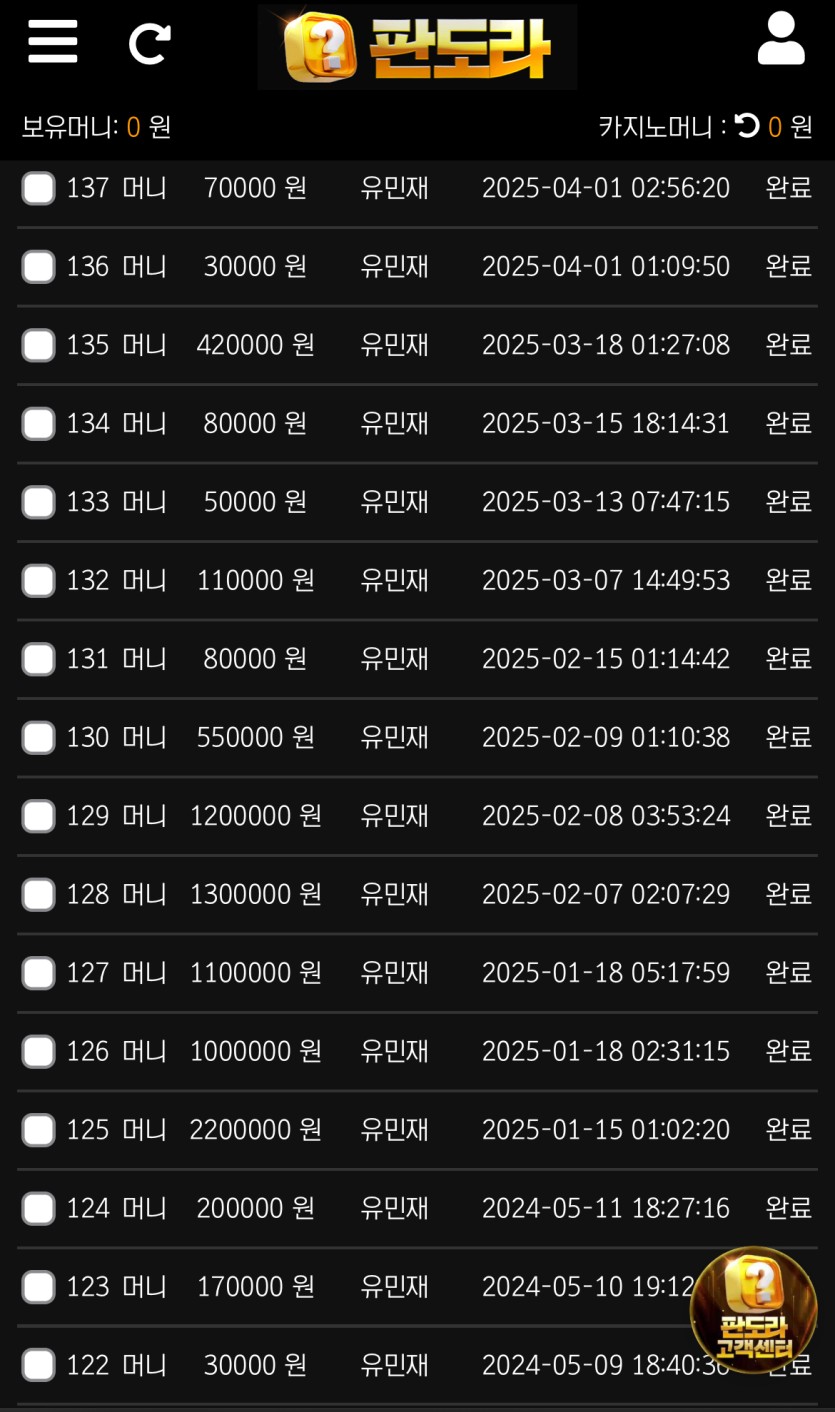Refresh the casino money balance
835x1412 pixels.
coord(747,125)
